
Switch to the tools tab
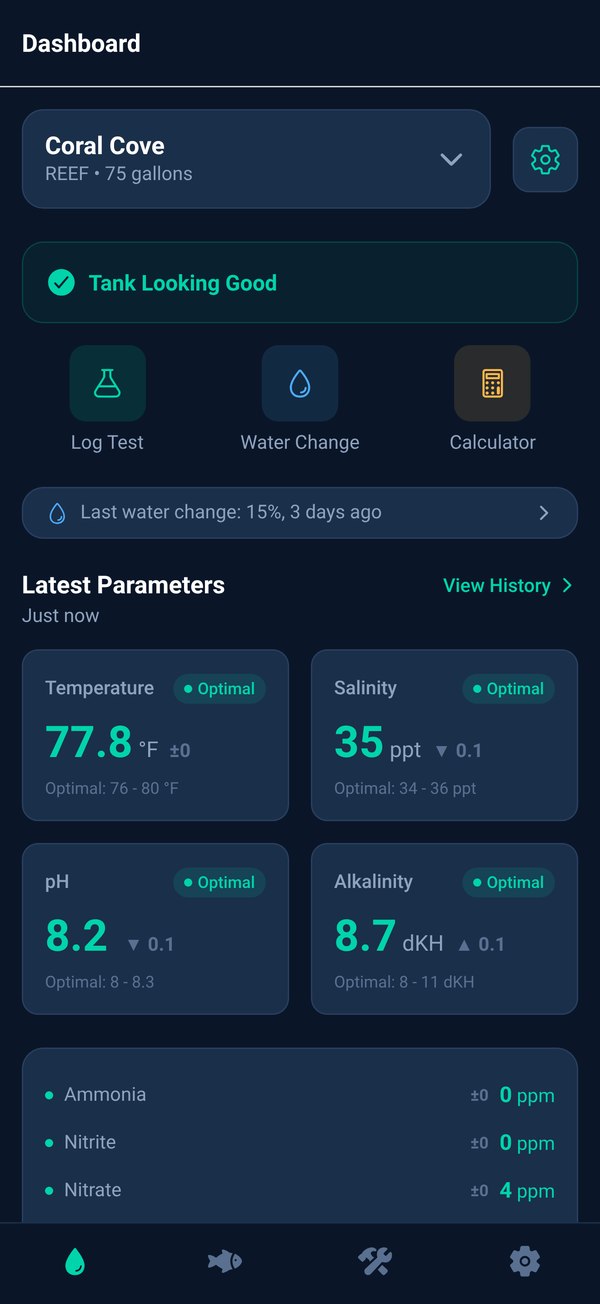[375, 1262]
